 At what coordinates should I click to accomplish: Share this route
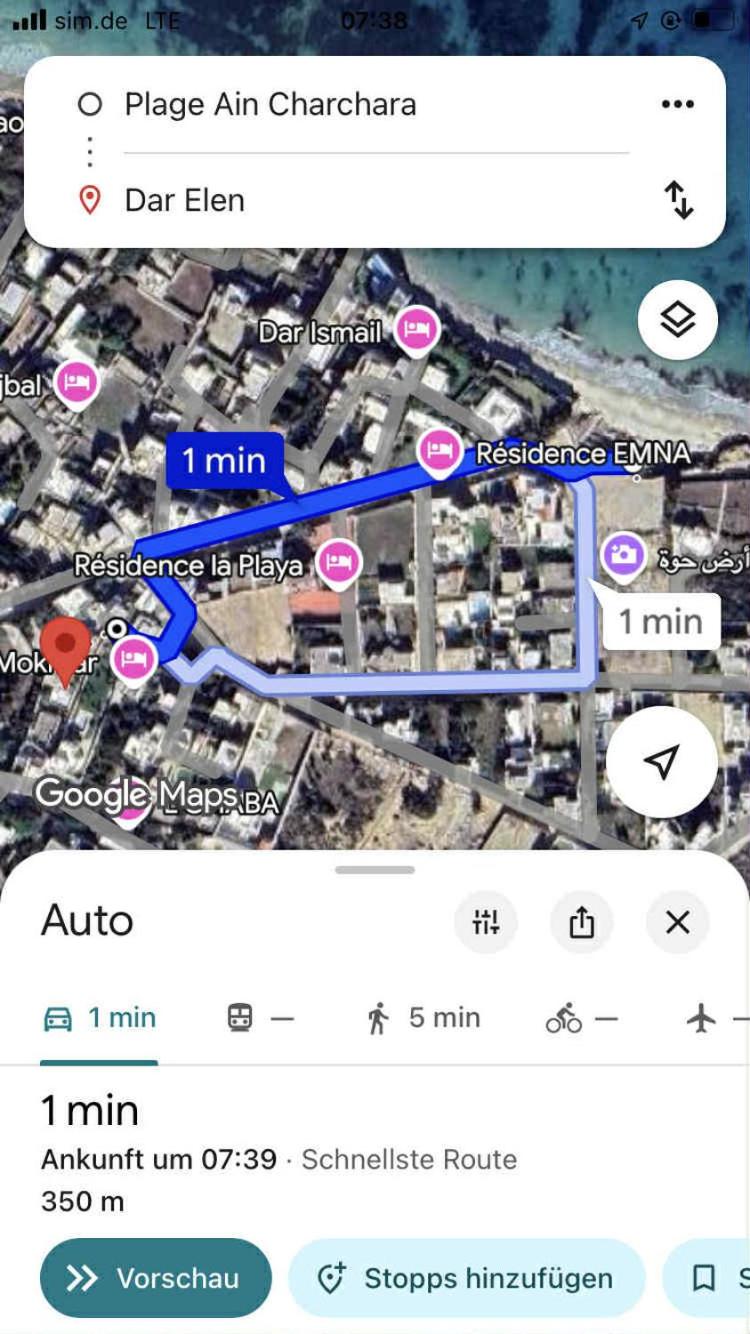pos(582,922)
